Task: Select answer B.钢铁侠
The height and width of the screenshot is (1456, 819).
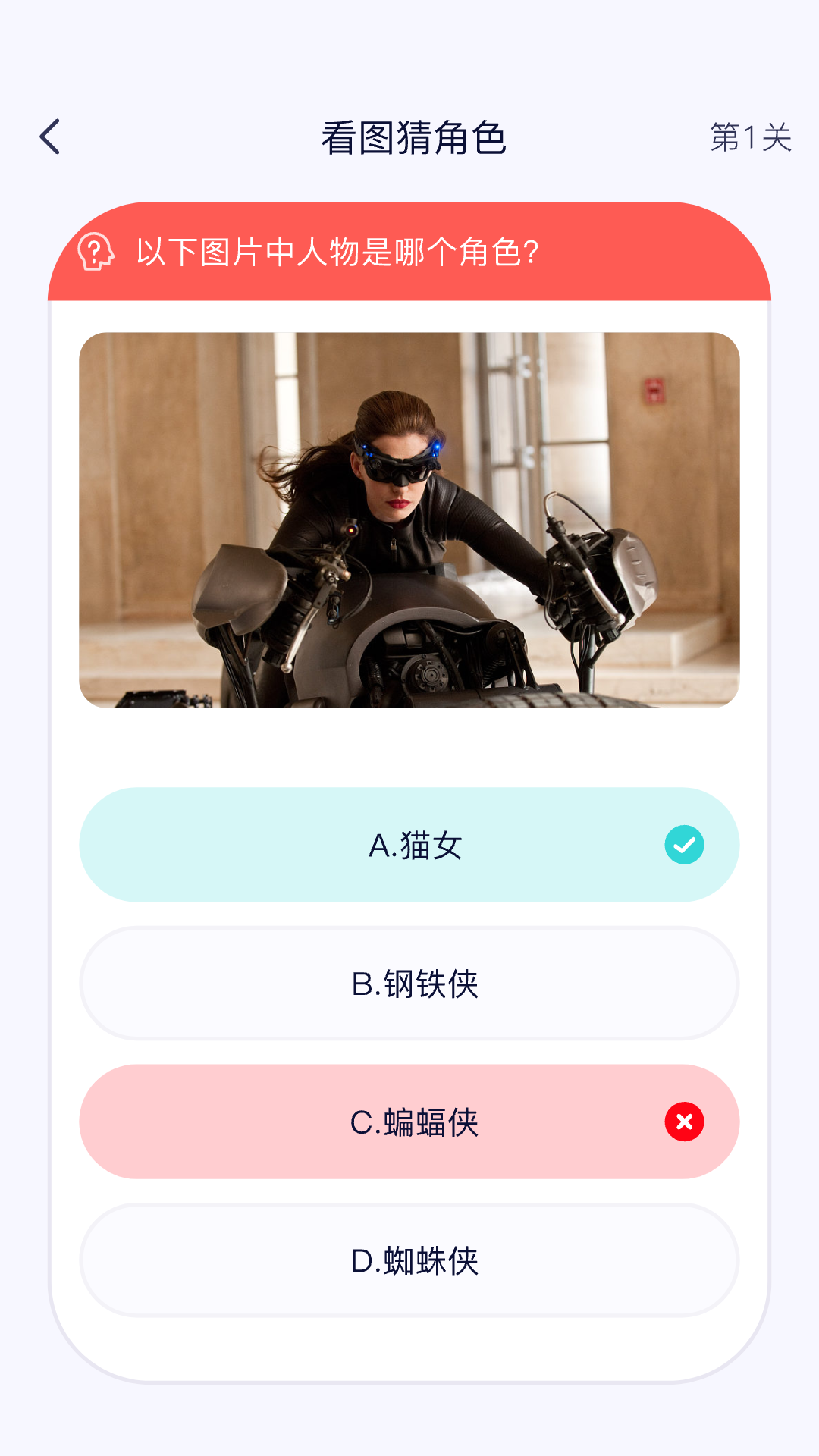Action: (409, 983)
